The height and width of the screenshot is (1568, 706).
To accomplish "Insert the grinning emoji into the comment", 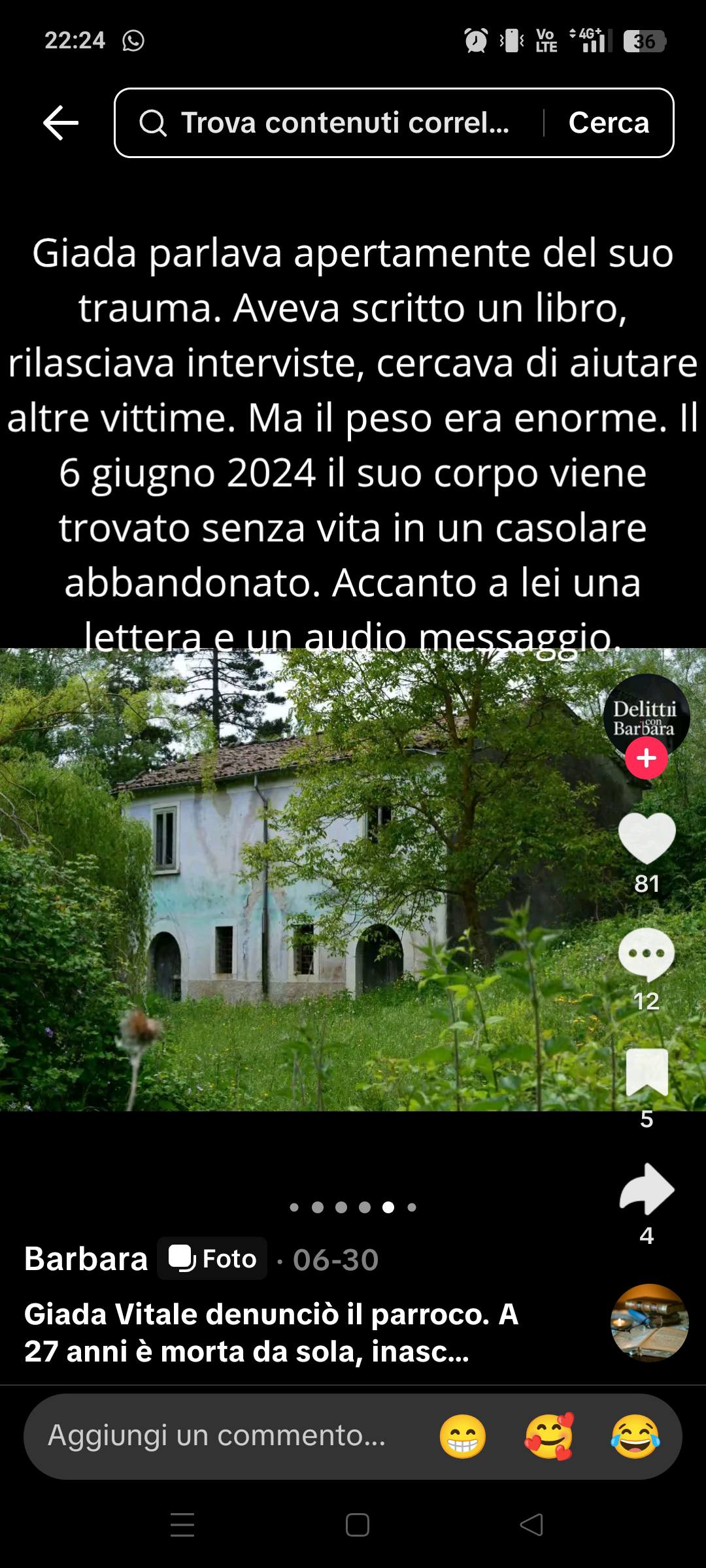I will coord(463,1437).
